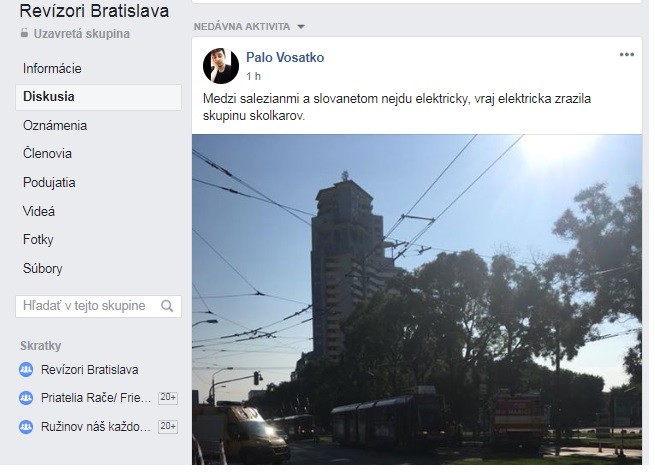Screen dimensions: 655x473
Task: Open Ružinov náš každodenný shortcut
Action: tap(96, 426)
